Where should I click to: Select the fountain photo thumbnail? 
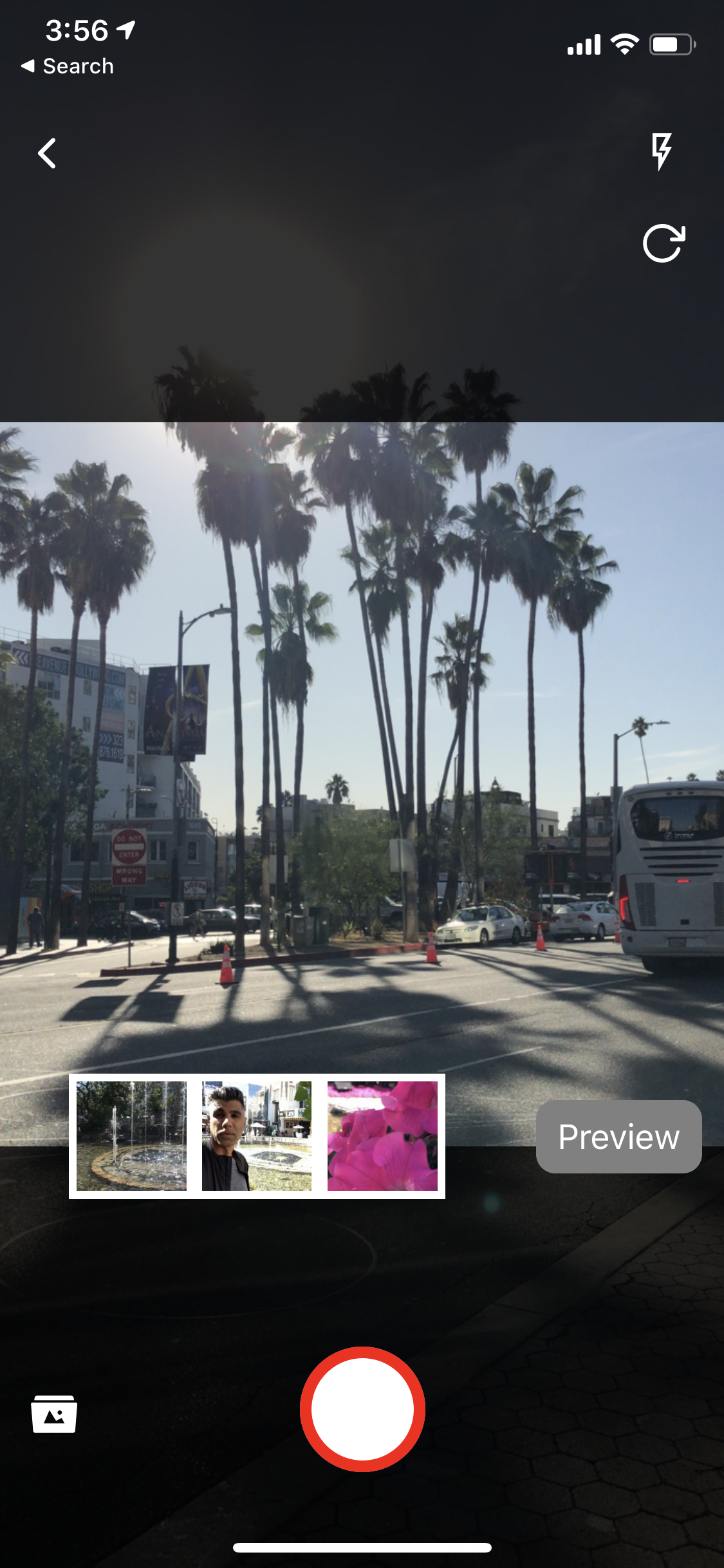[x=131, y=1136]
